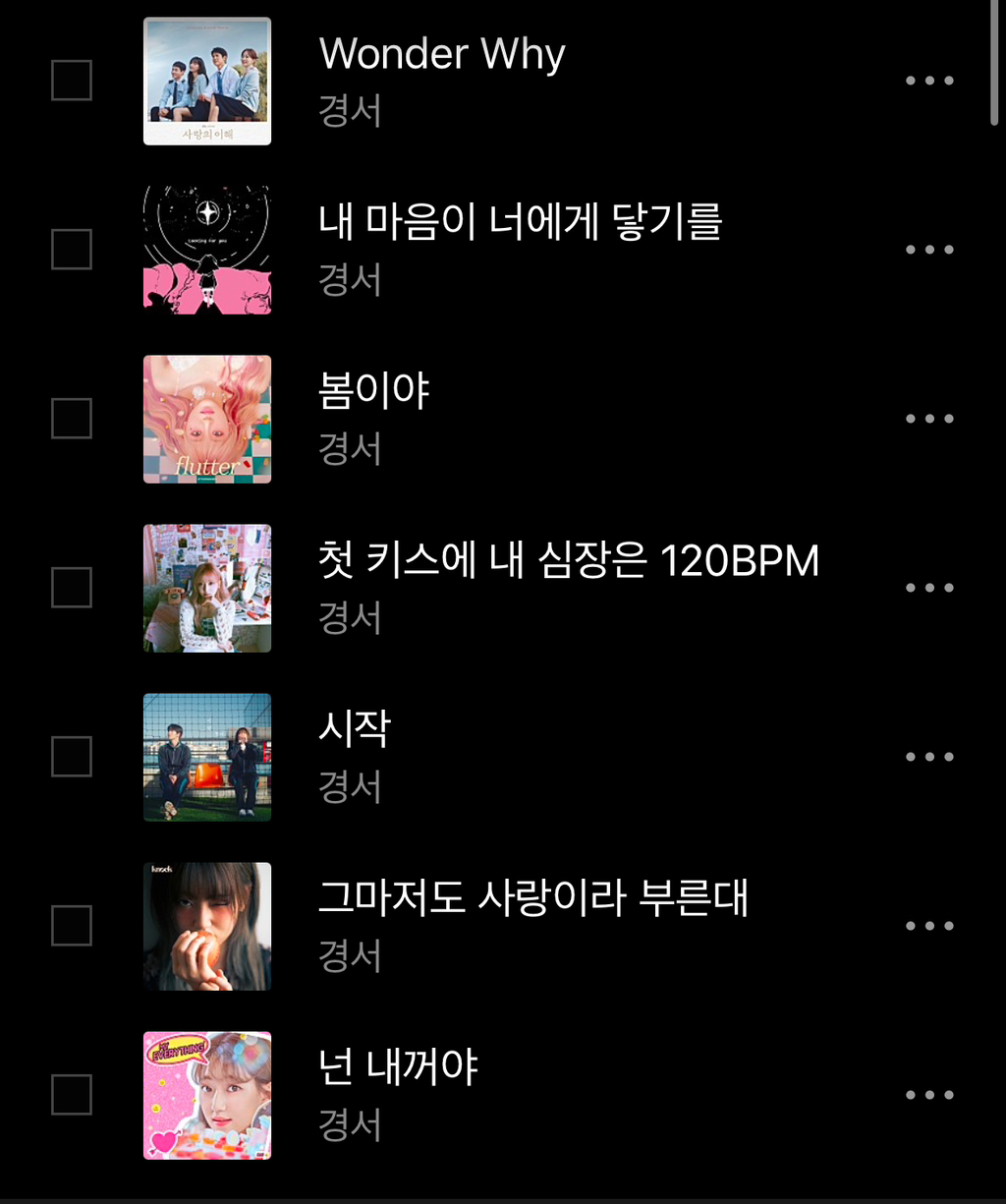Open the three-dot menu for 첫 키스에 내 심장은 120BPM
The height and width of the screenshot is (1204, 1006).
[929, 588]
